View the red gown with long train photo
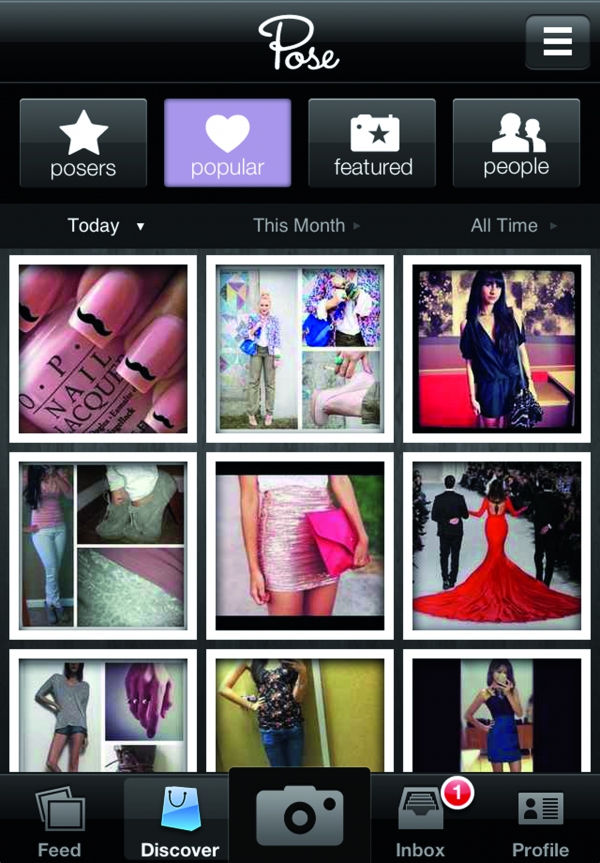600x863 pixels. 496,546
